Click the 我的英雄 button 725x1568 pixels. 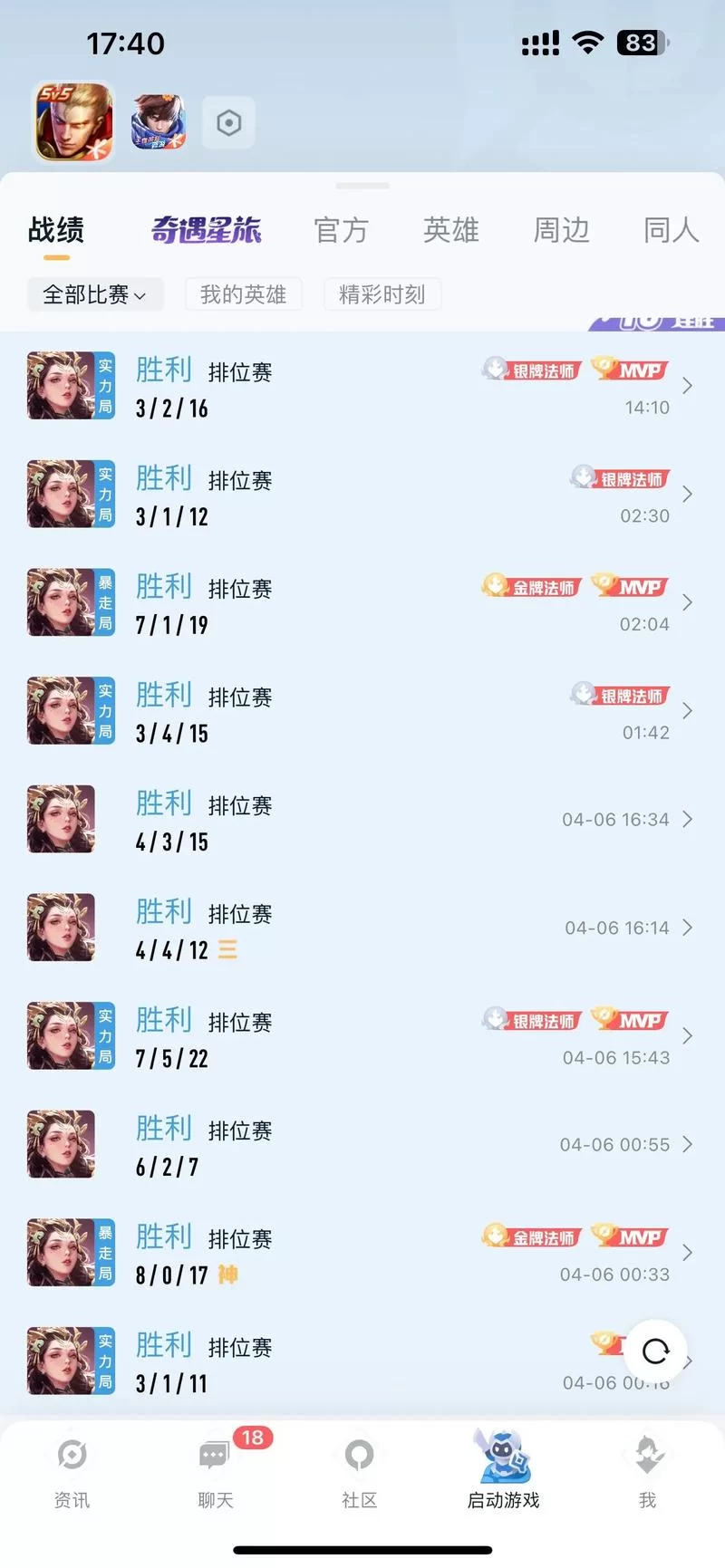tap(243, 293)
